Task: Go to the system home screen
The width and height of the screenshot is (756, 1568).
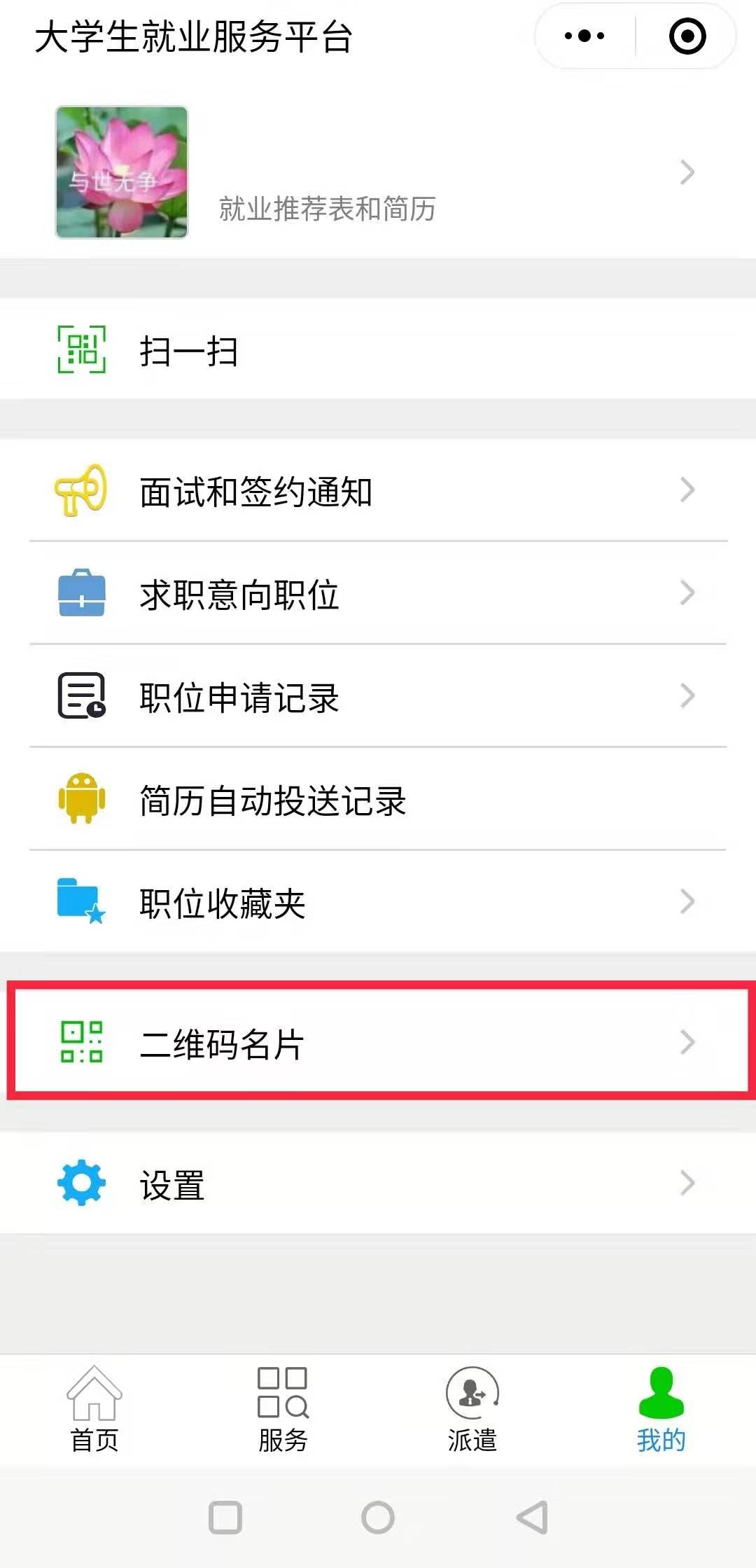Action: [x=378, y=1518]
